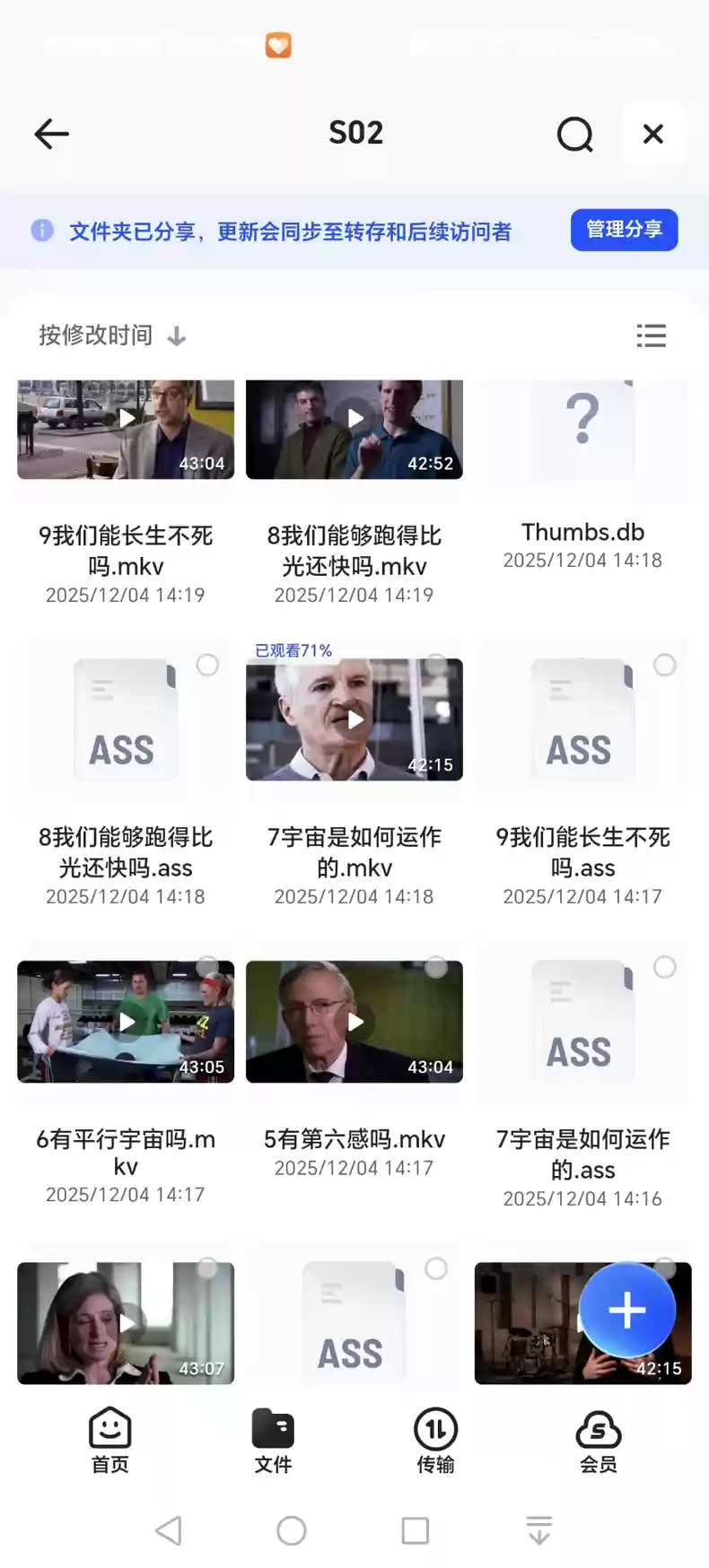This screenshot has width=709, height=1568.
Task: Open the search icon in the top bar
Action: [575, 134]
